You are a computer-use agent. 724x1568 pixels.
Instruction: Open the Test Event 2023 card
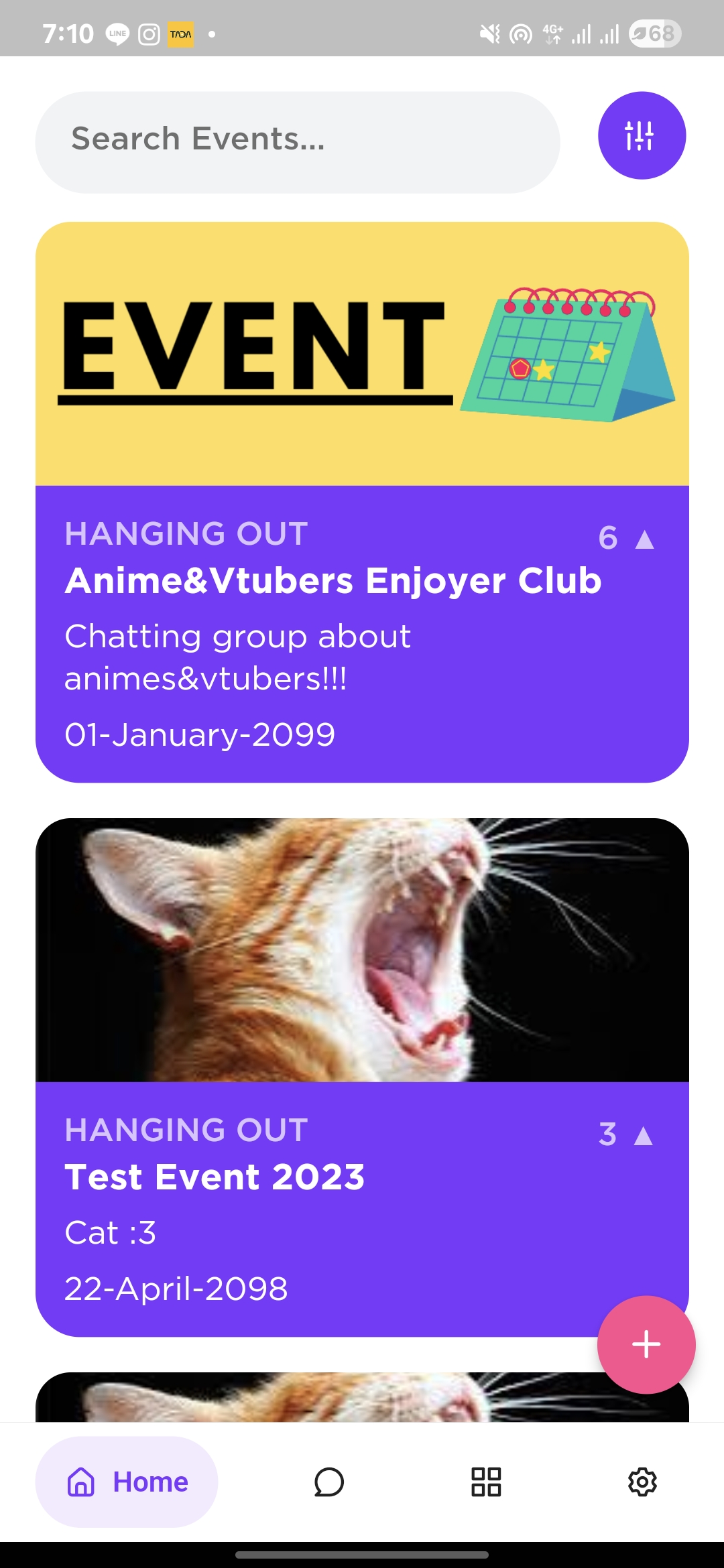pyautogui.click(x=215, y=1177)
